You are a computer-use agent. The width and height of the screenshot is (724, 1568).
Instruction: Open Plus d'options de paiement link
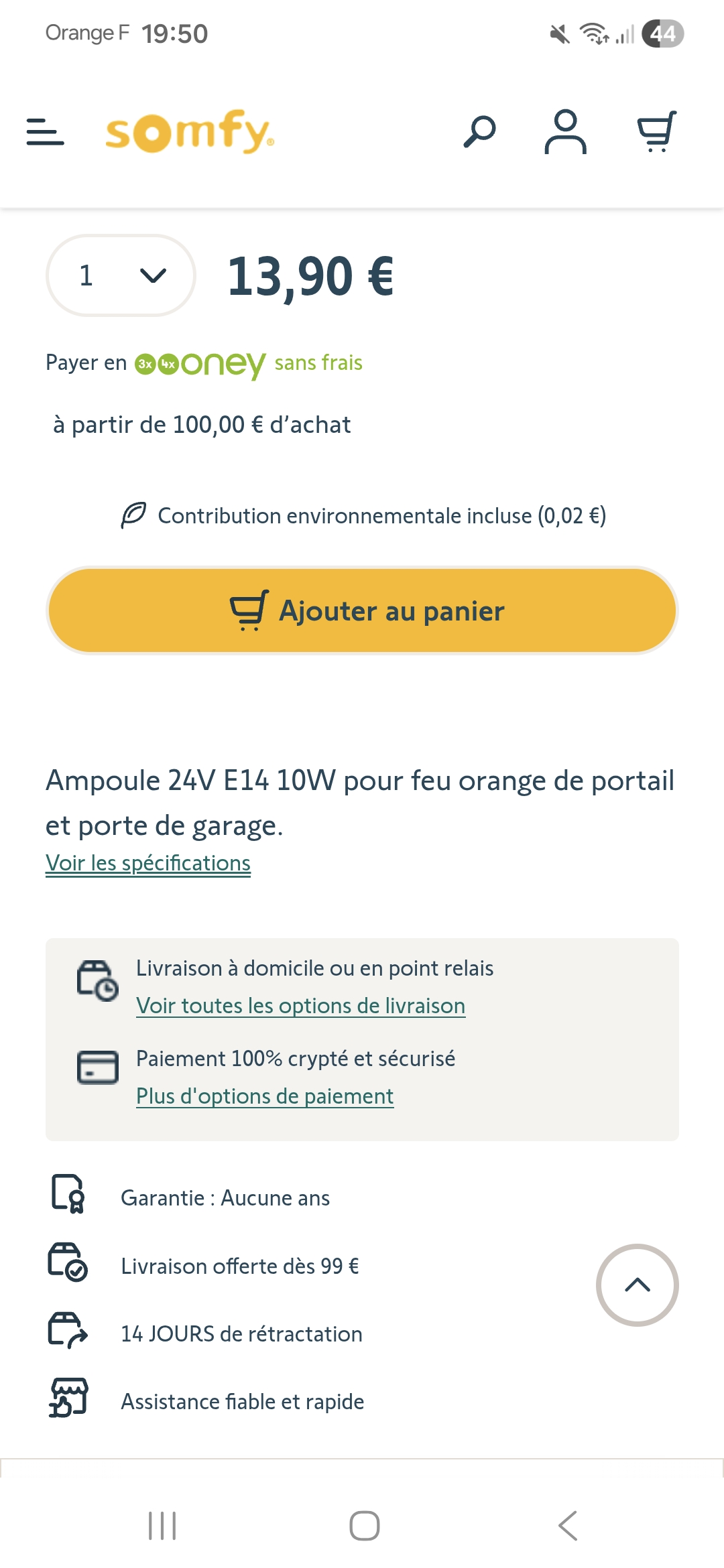pyautogui.click(x=265, y=1096)
